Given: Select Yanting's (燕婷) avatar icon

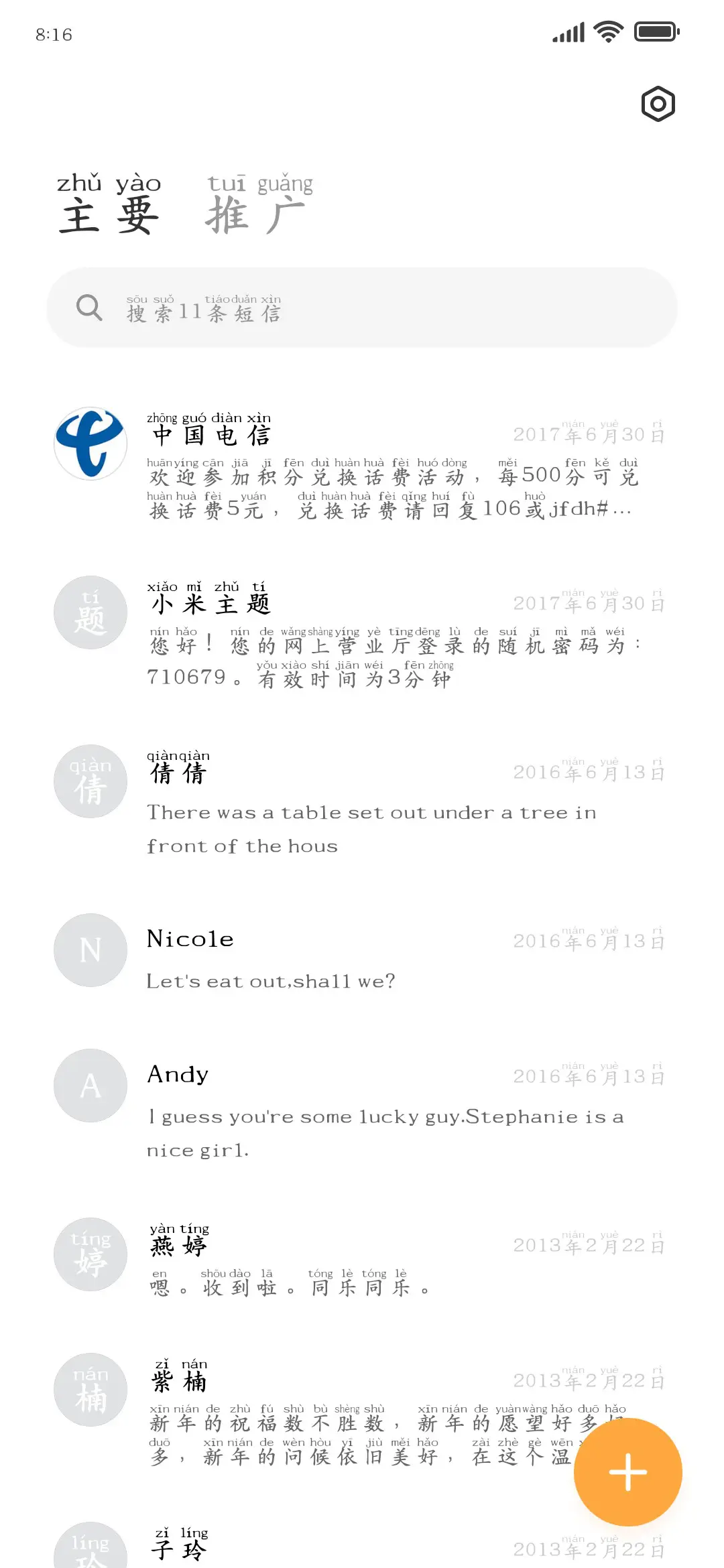Looking at the screenshot, I should tap(90, 1255).
